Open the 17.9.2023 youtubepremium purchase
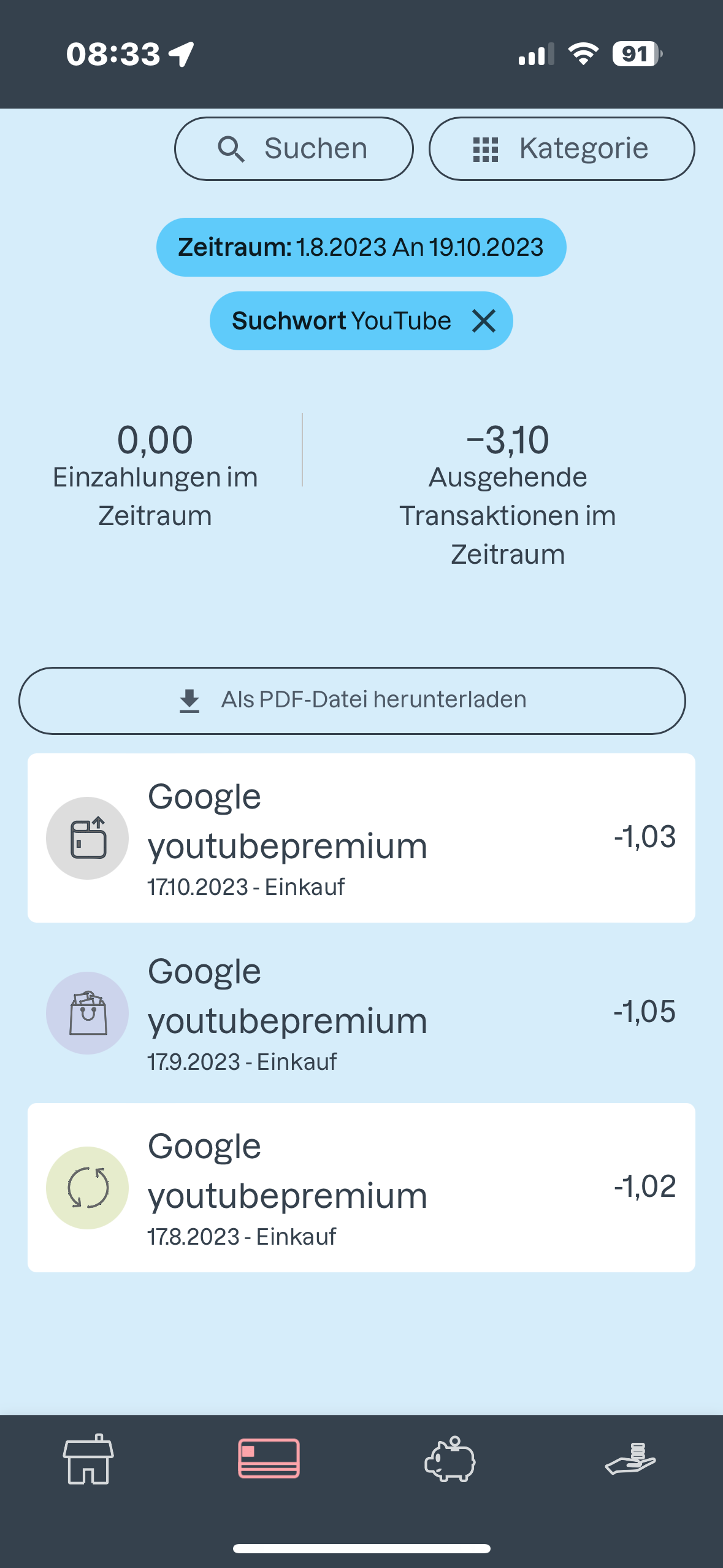The height and width of the screenshot is (1568, 723). (361, 1013)
